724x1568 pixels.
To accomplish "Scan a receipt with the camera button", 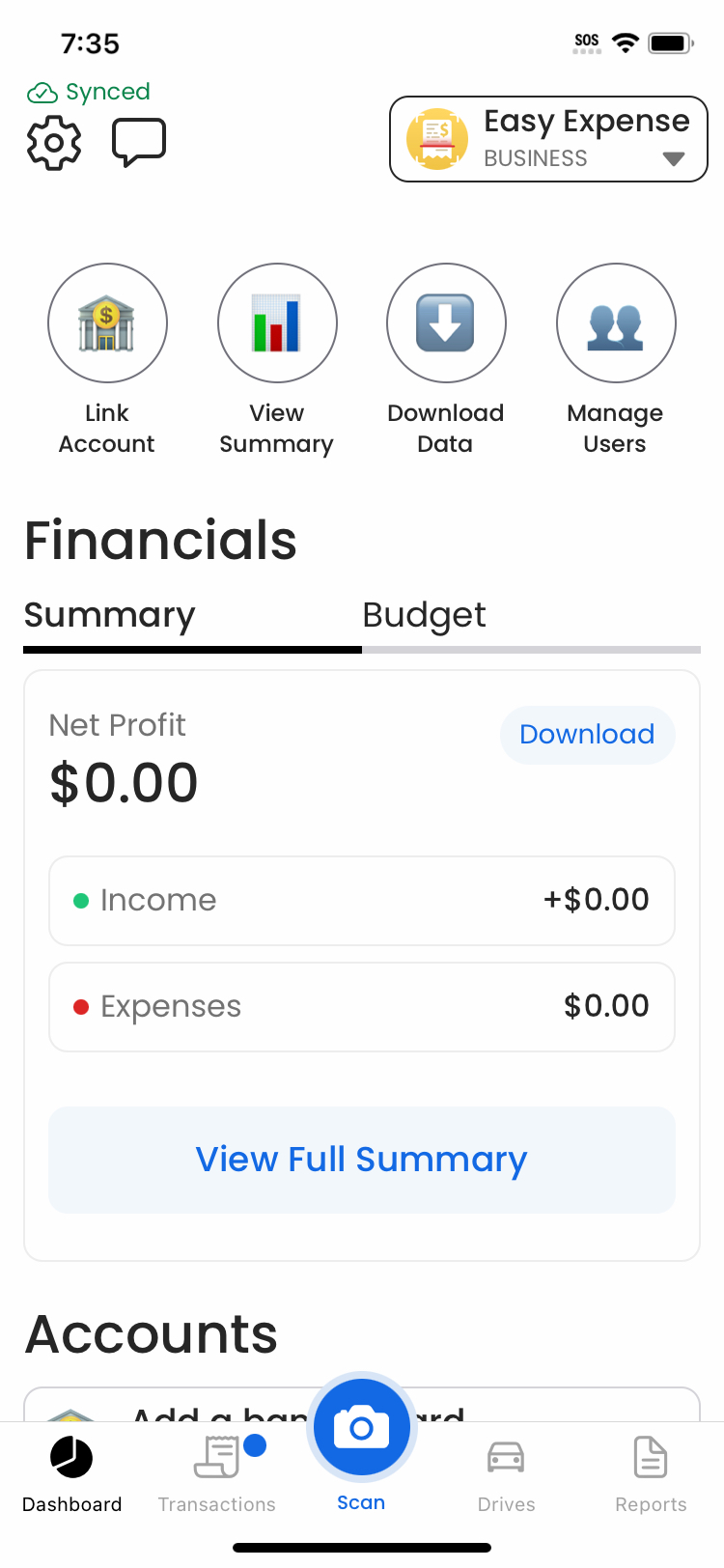I will pyautogui.click(x=361, y=1429).
